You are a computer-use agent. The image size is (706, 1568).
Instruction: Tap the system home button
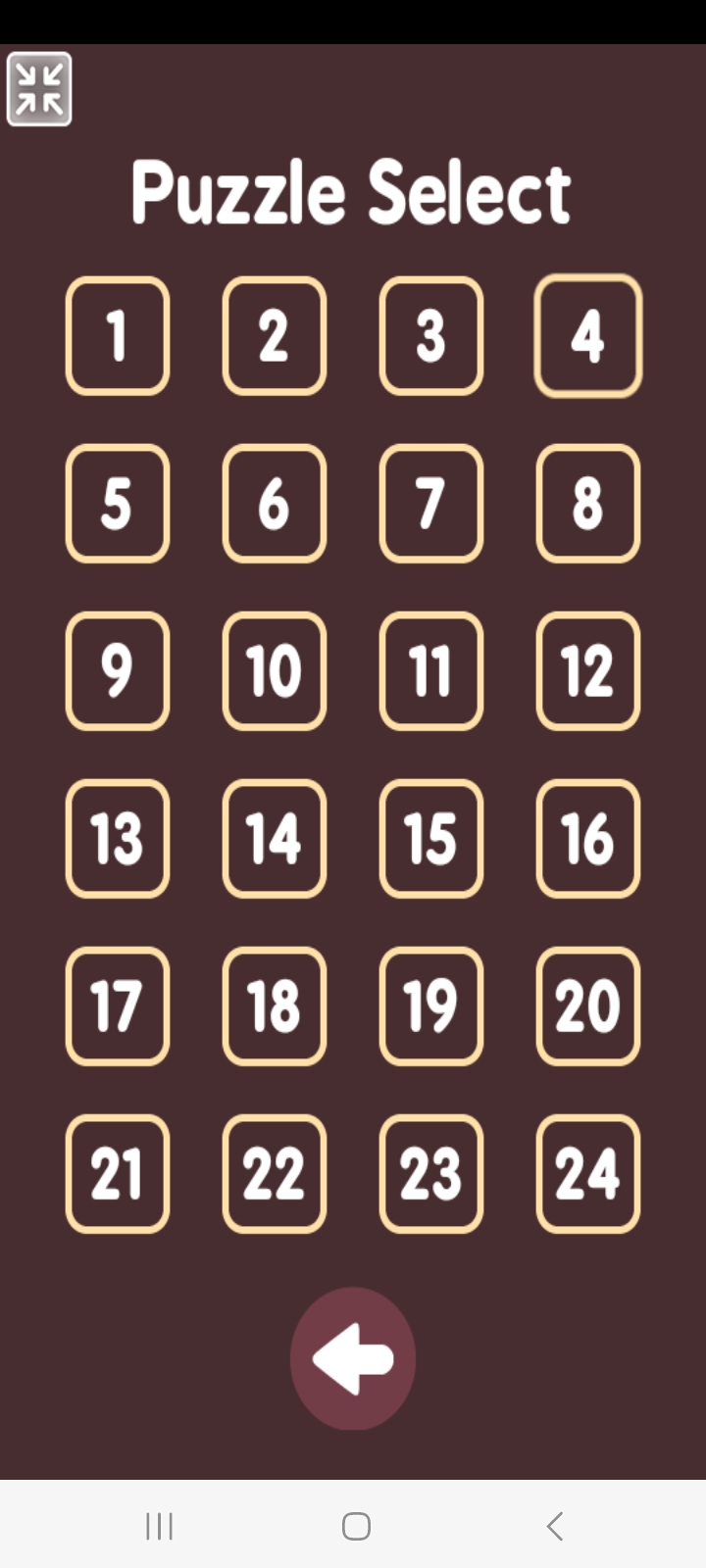356,1526
